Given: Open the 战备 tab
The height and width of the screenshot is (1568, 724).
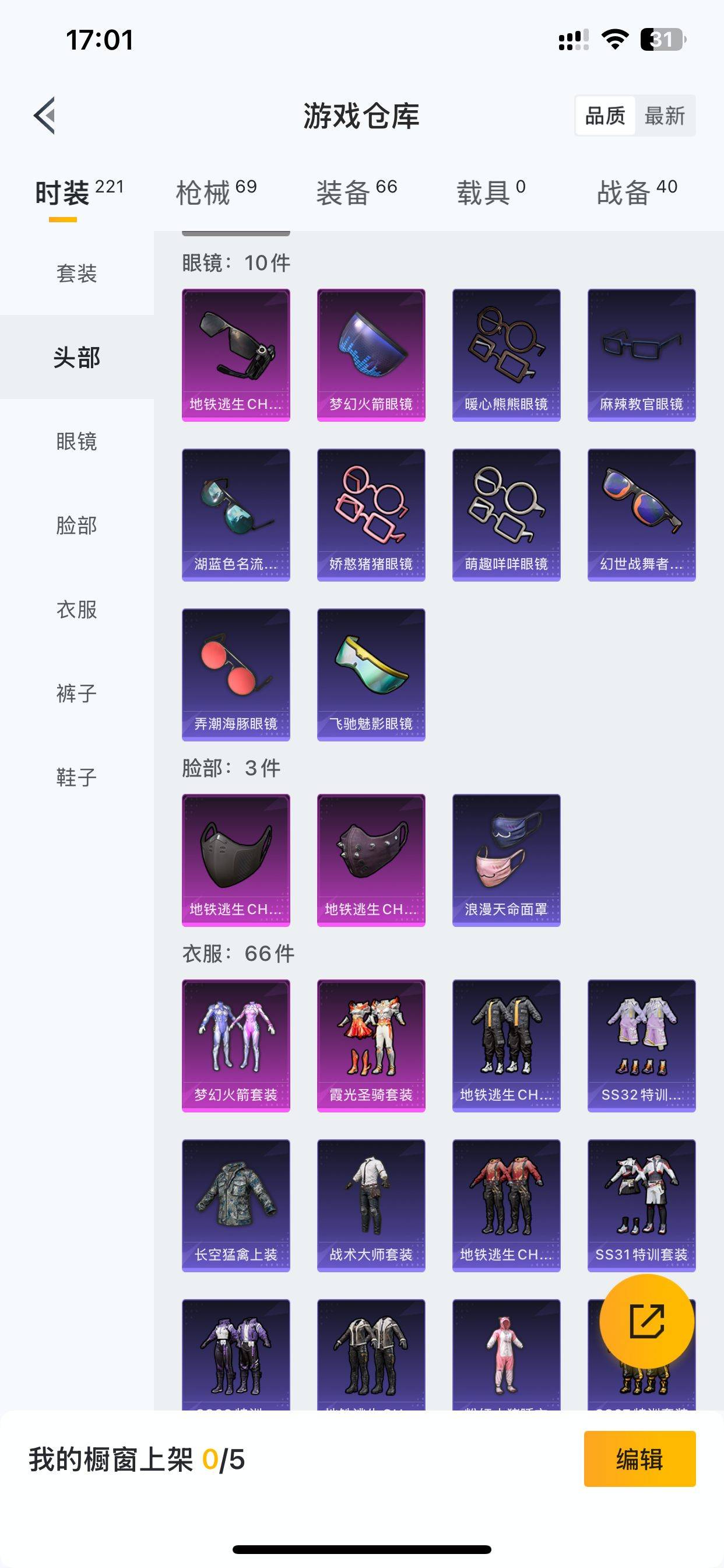Looking at the screenshot, I should [x=637, y=192].
